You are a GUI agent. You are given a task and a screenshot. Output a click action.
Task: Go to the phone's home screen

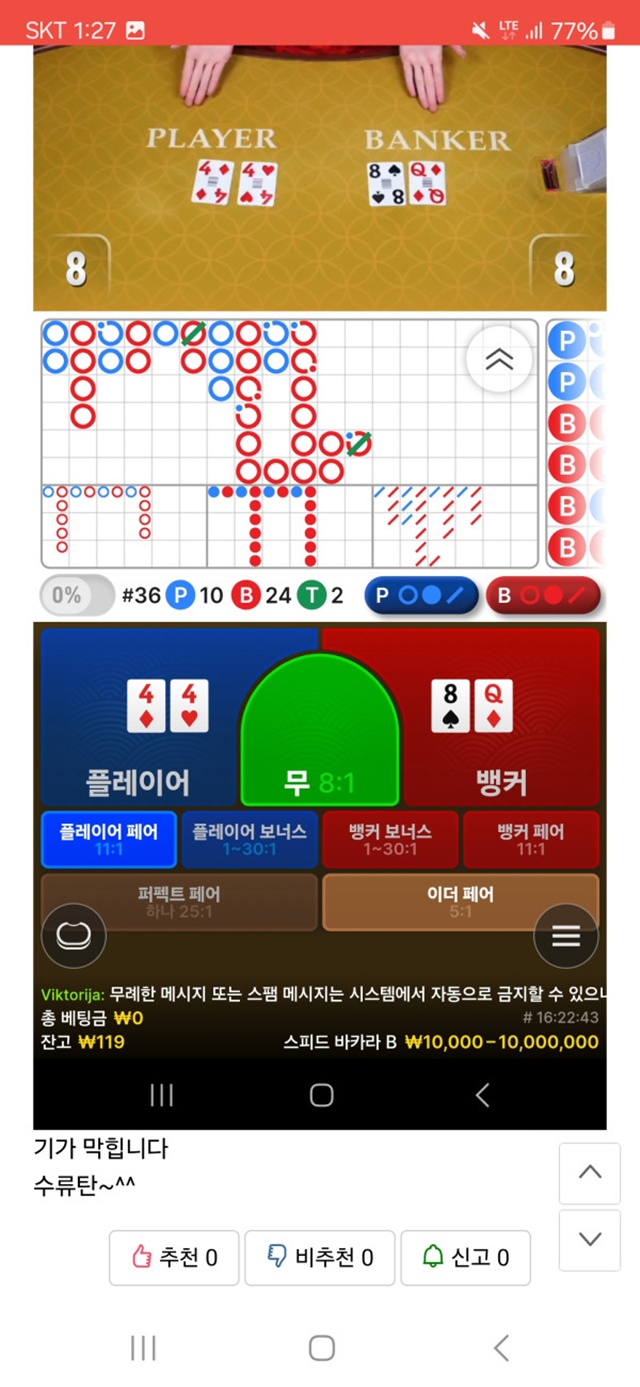(321, 1347)
